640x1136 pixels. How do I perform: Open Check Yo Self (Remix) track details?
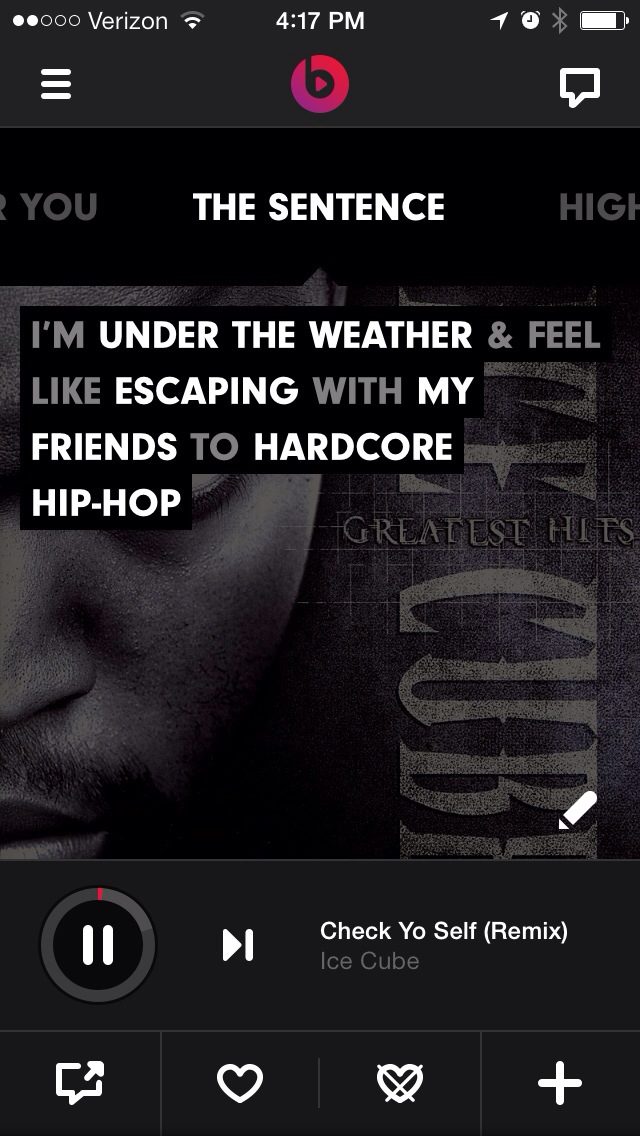point(443,945)
